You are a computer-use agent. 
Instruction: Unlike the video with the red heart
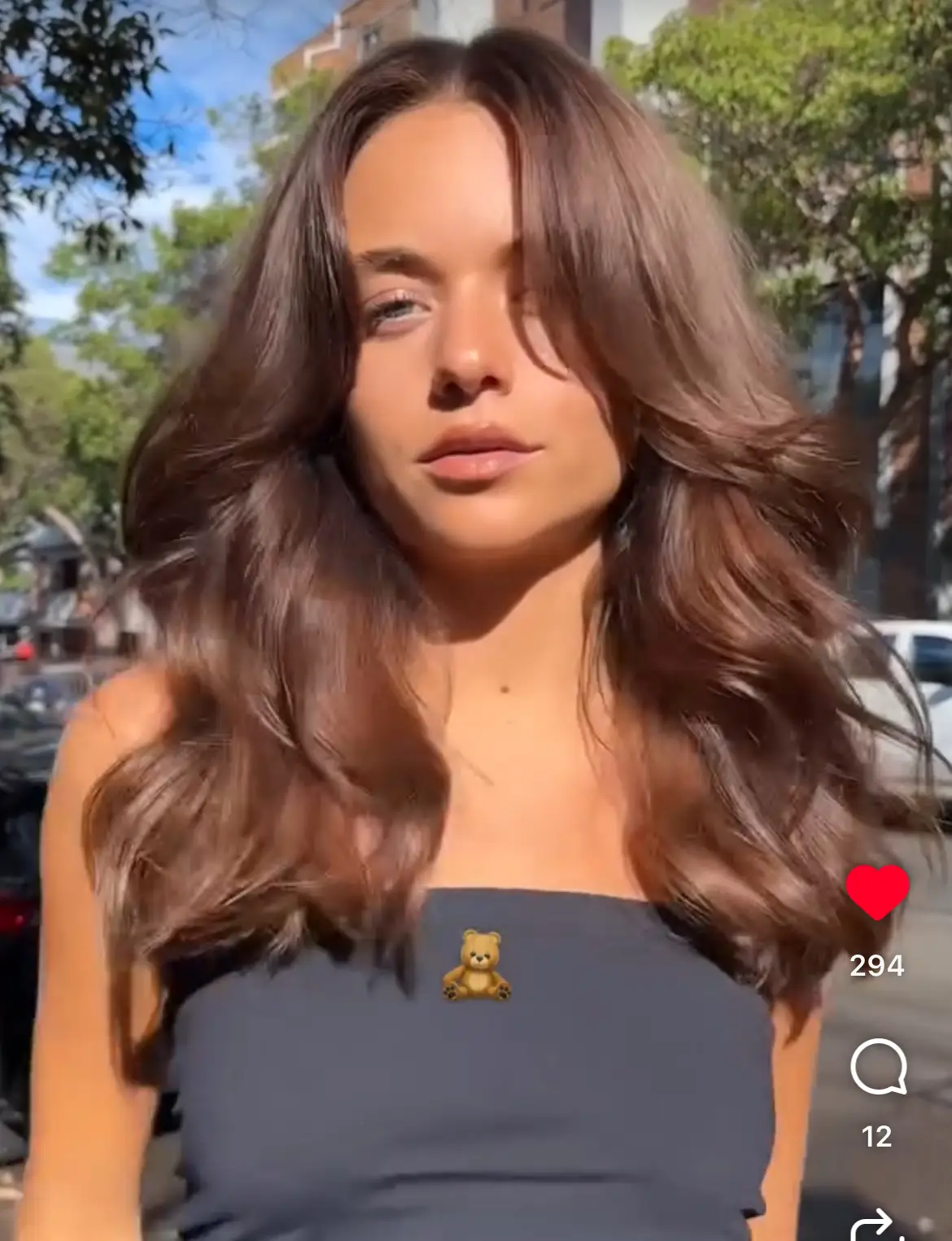pyautogui.click(x=877, y=892)
